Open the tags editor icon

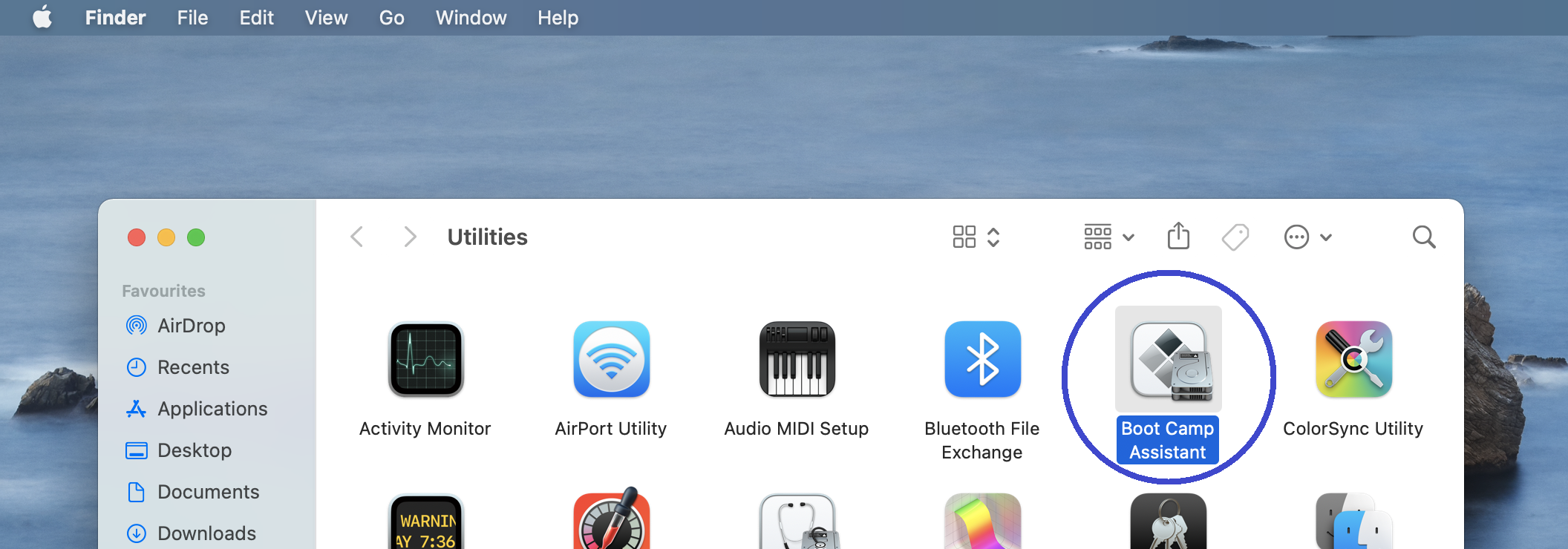point(1235,237)
